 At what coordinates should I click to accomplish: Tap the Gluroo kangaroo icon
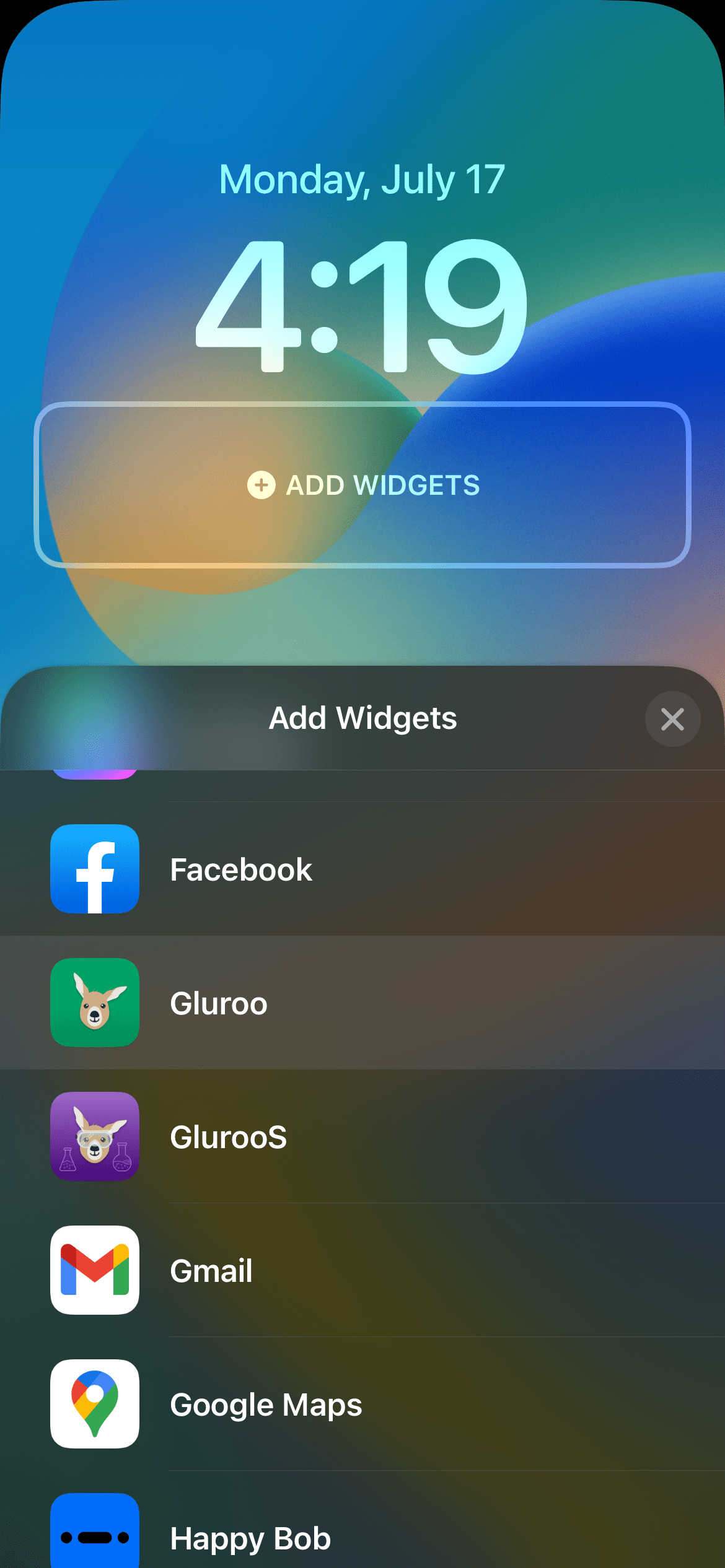click(x=94, y=1003)
